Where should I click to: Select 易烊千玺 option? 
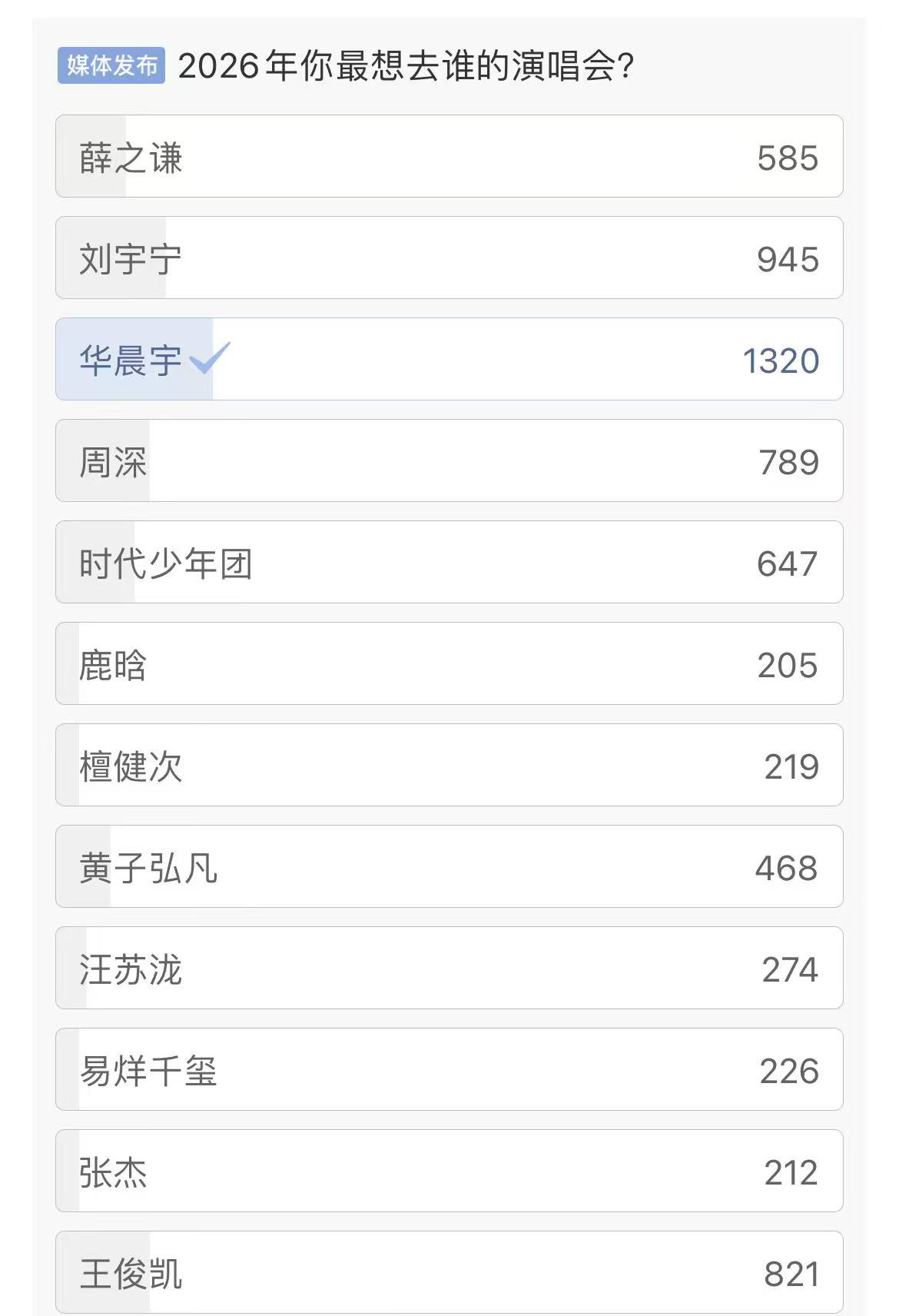(x=448, y=1070)
